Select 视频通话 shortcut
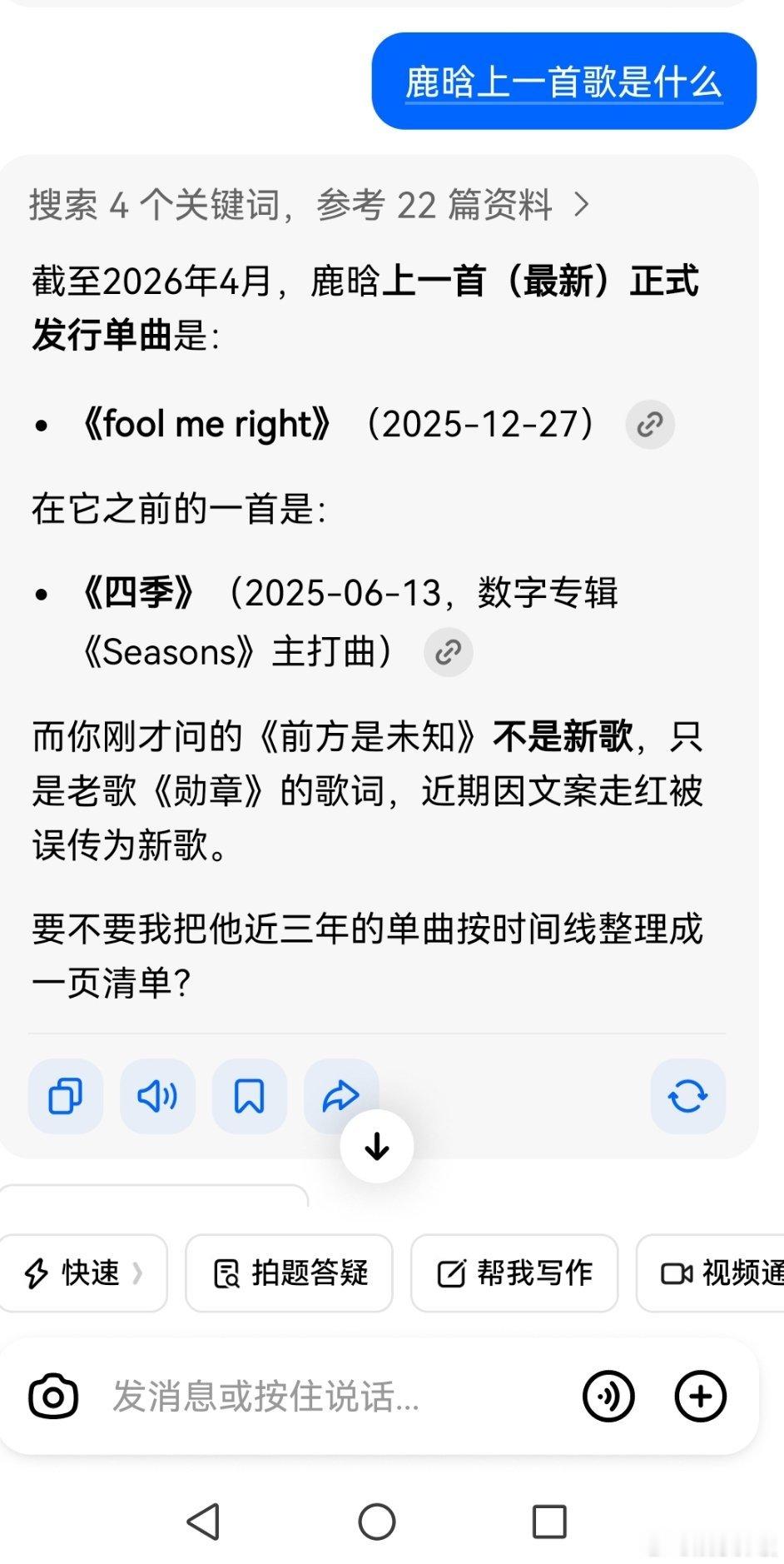 coord(722,1273)
